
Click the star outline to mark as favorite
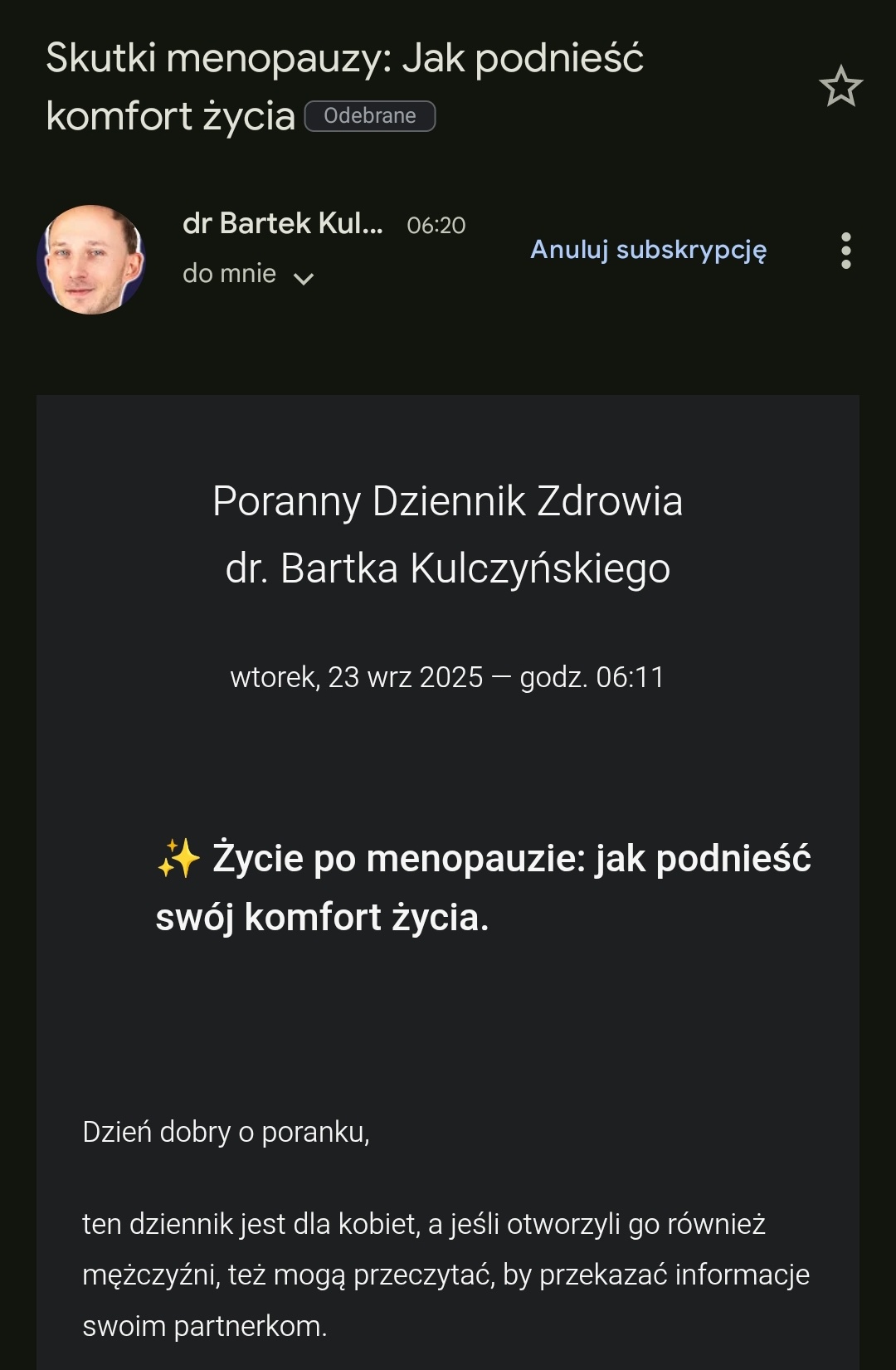[x=842, y=86]
